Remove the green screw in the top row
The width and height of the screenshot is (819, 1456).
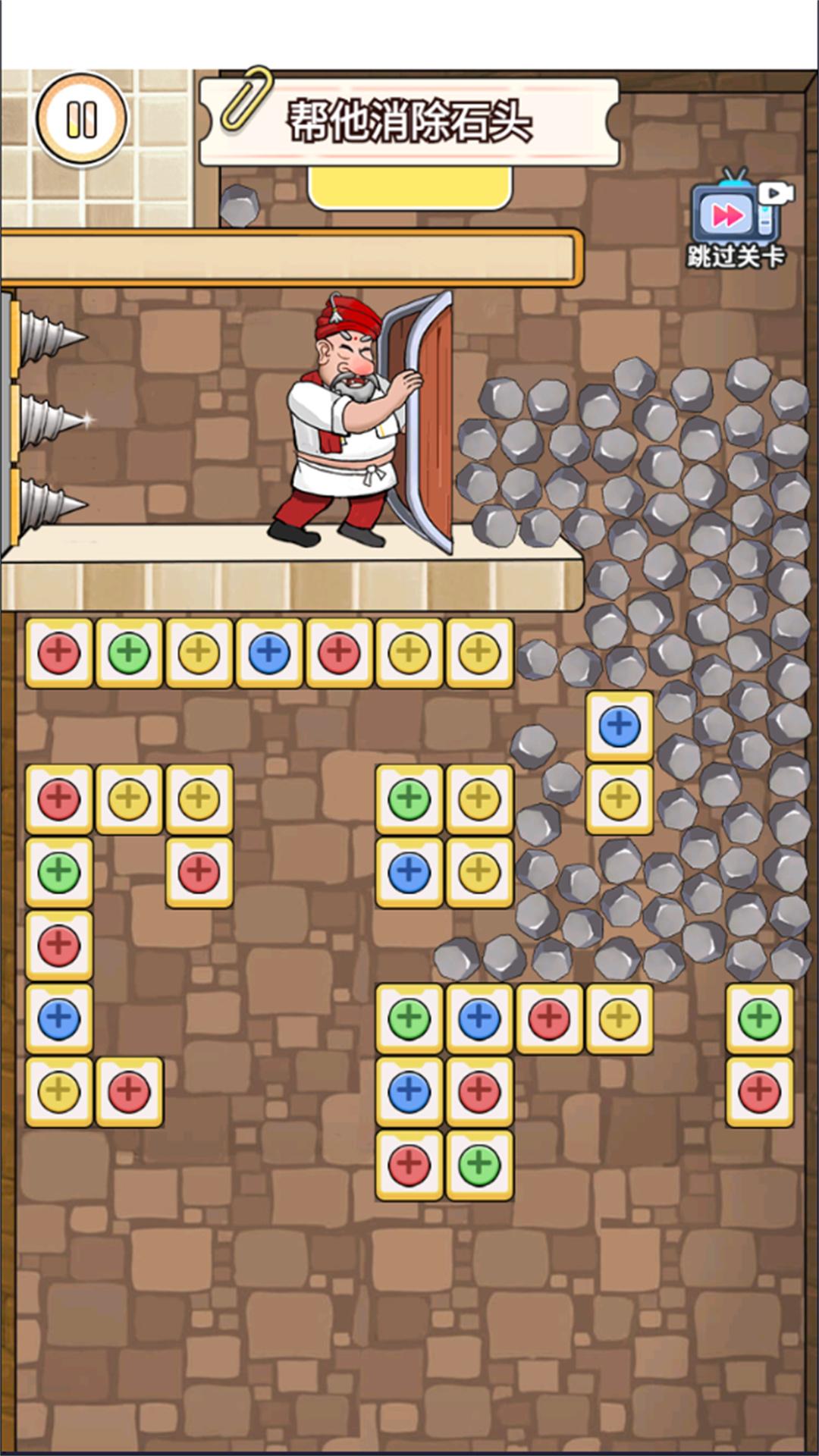pos(129,652)
